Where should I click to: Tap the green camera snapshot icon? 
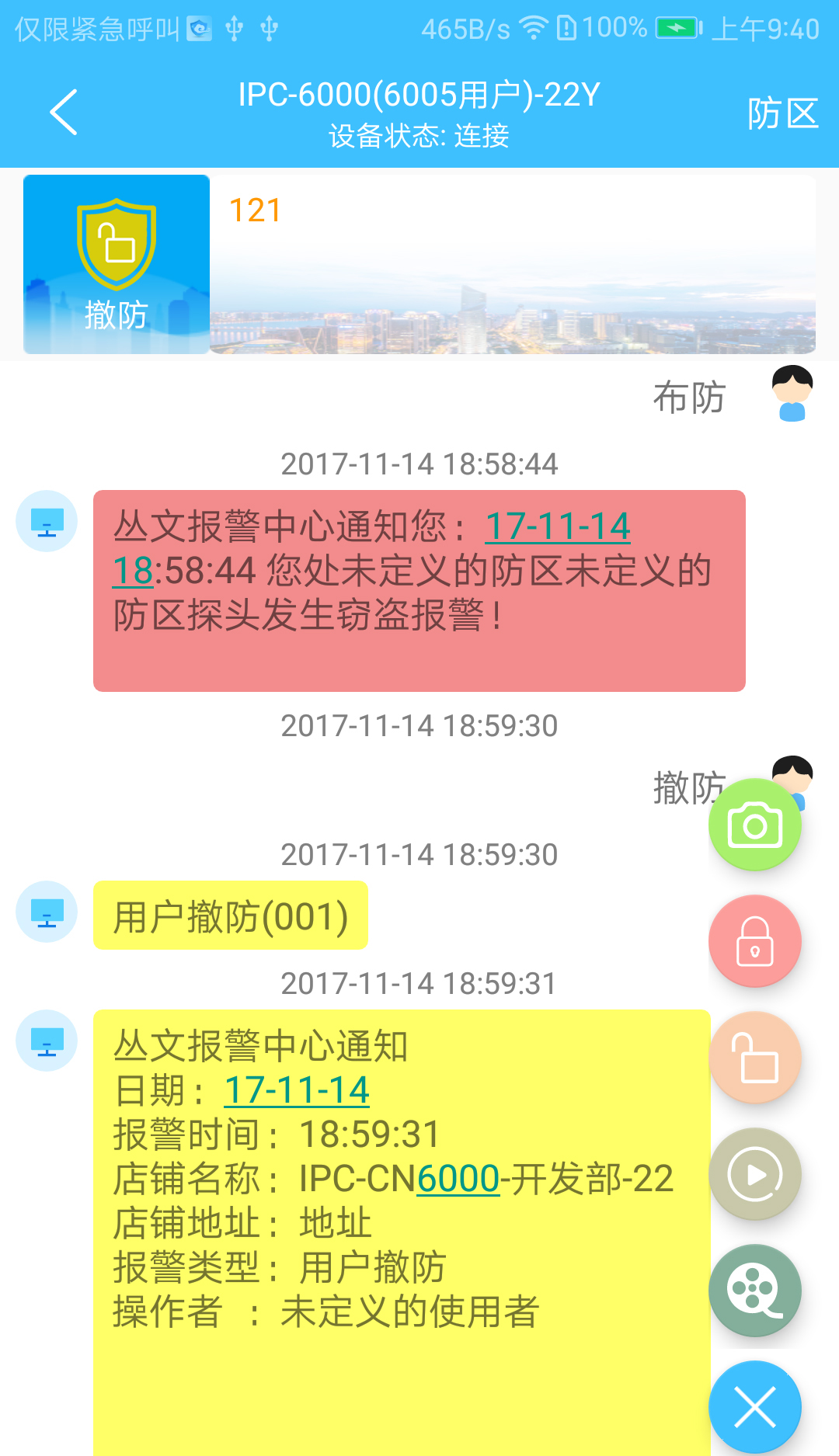(754, 825)
